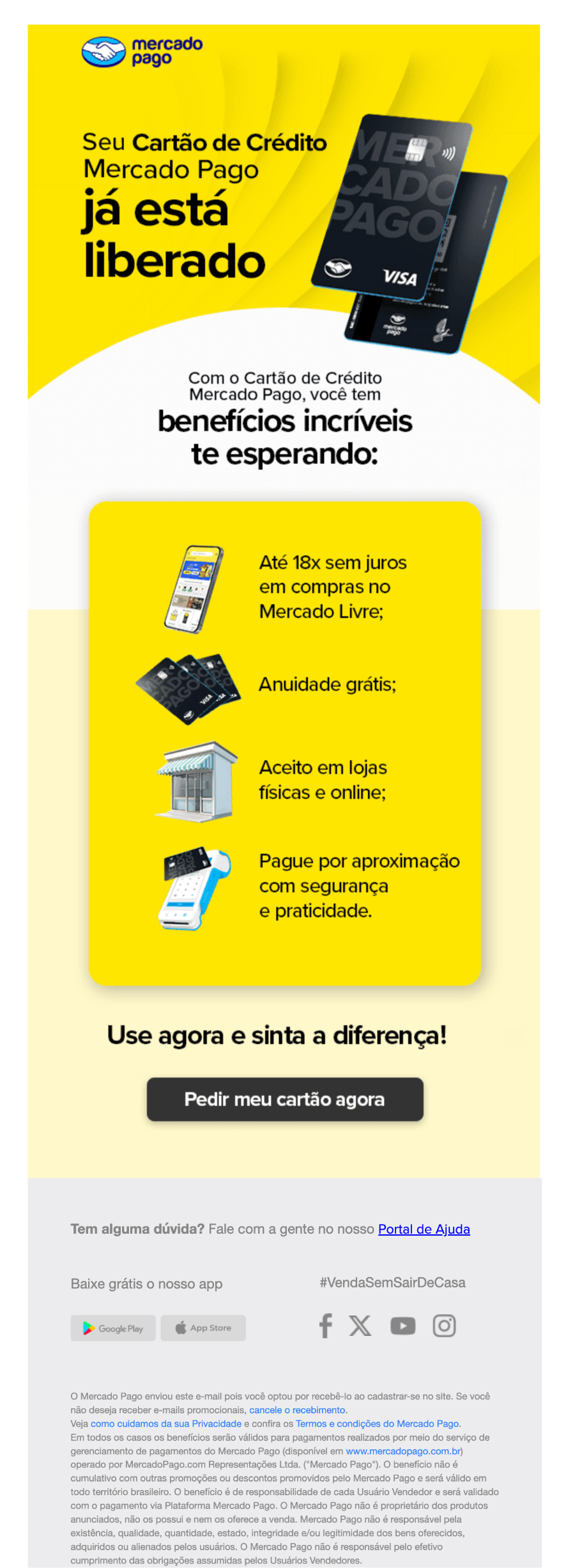
Task: Open the YouTube channel icon
Action: [x=402, y=1326]
